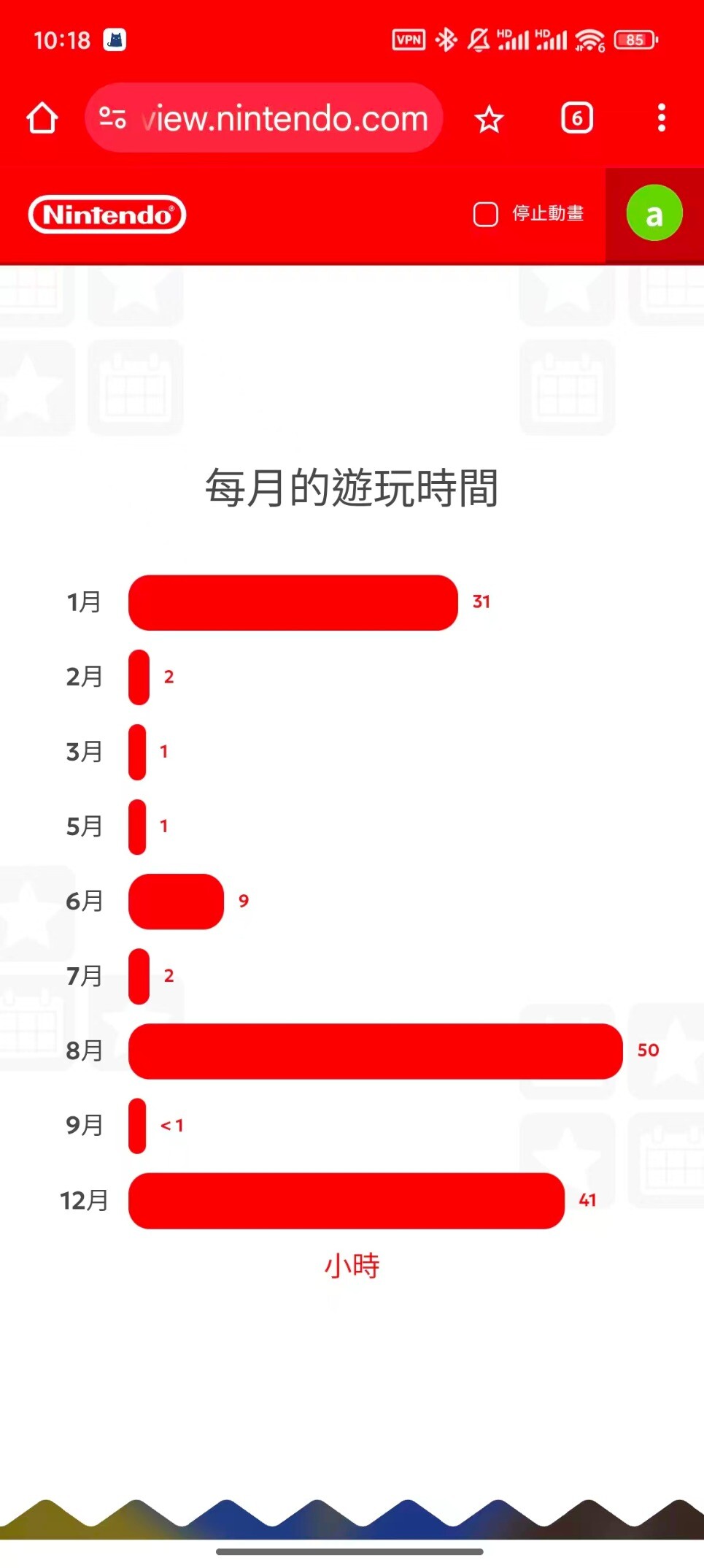
Task: Tap the nintendo.com address bar
Action: click(285, 118)
